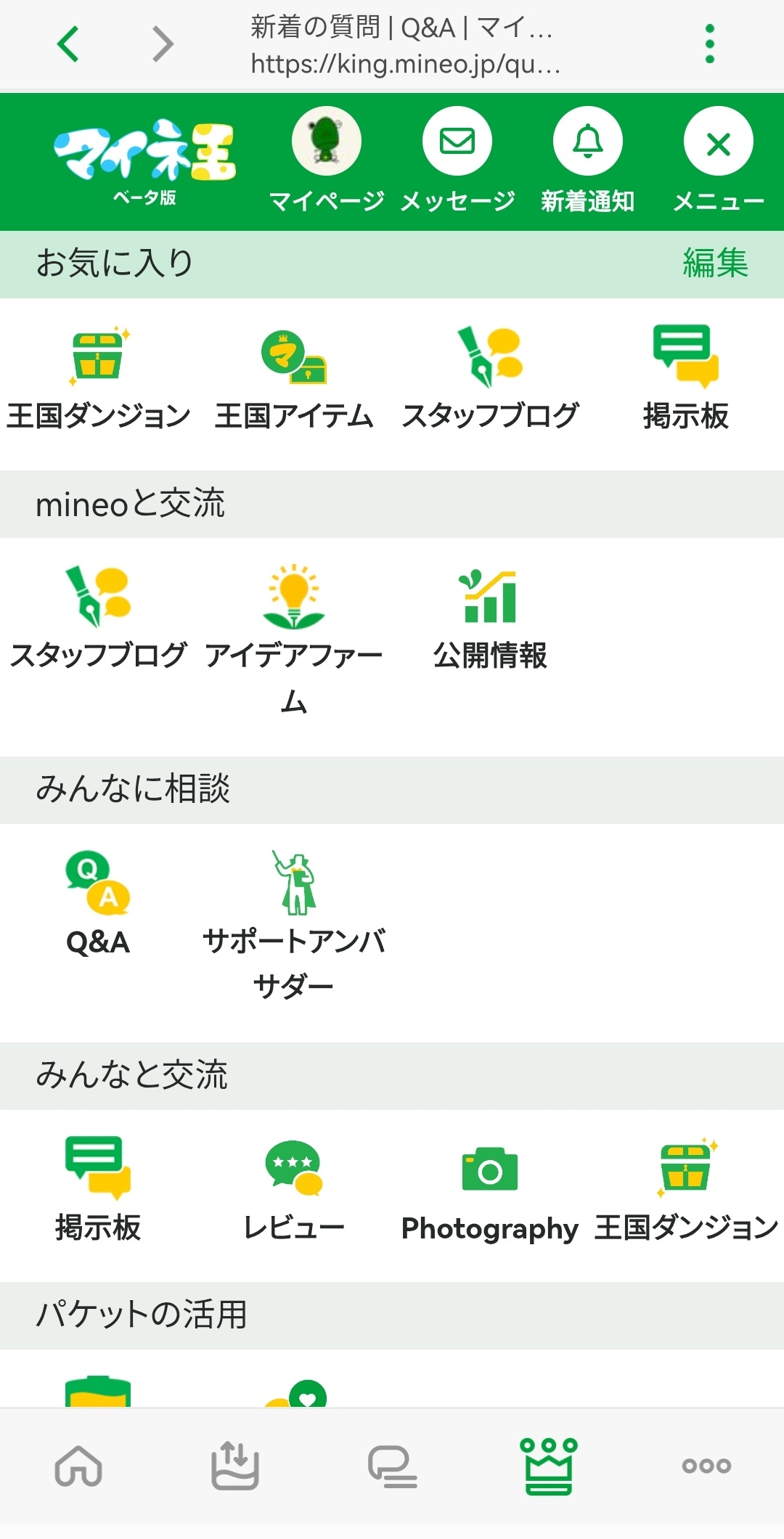Image resolution: width=784 pixels, height=1539 pixels.
Task: Open the three-circles more tab
Action: pos(706,1466)
